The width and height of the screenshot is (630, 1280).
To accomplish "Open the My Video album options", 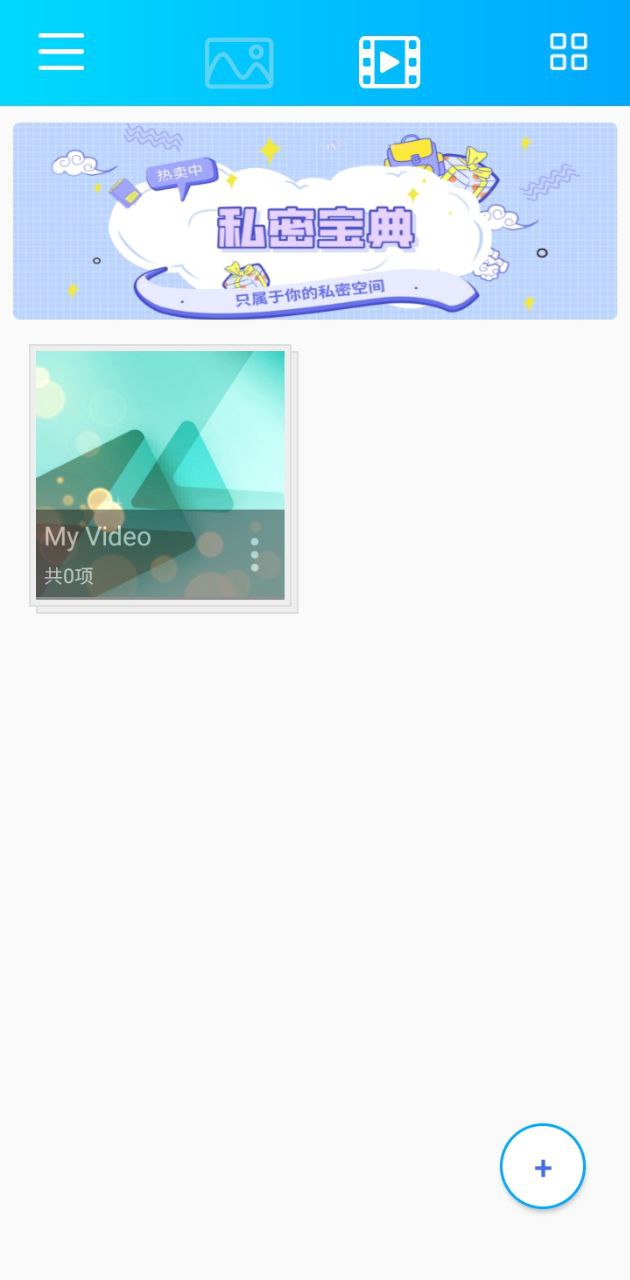I will point(255,554).
